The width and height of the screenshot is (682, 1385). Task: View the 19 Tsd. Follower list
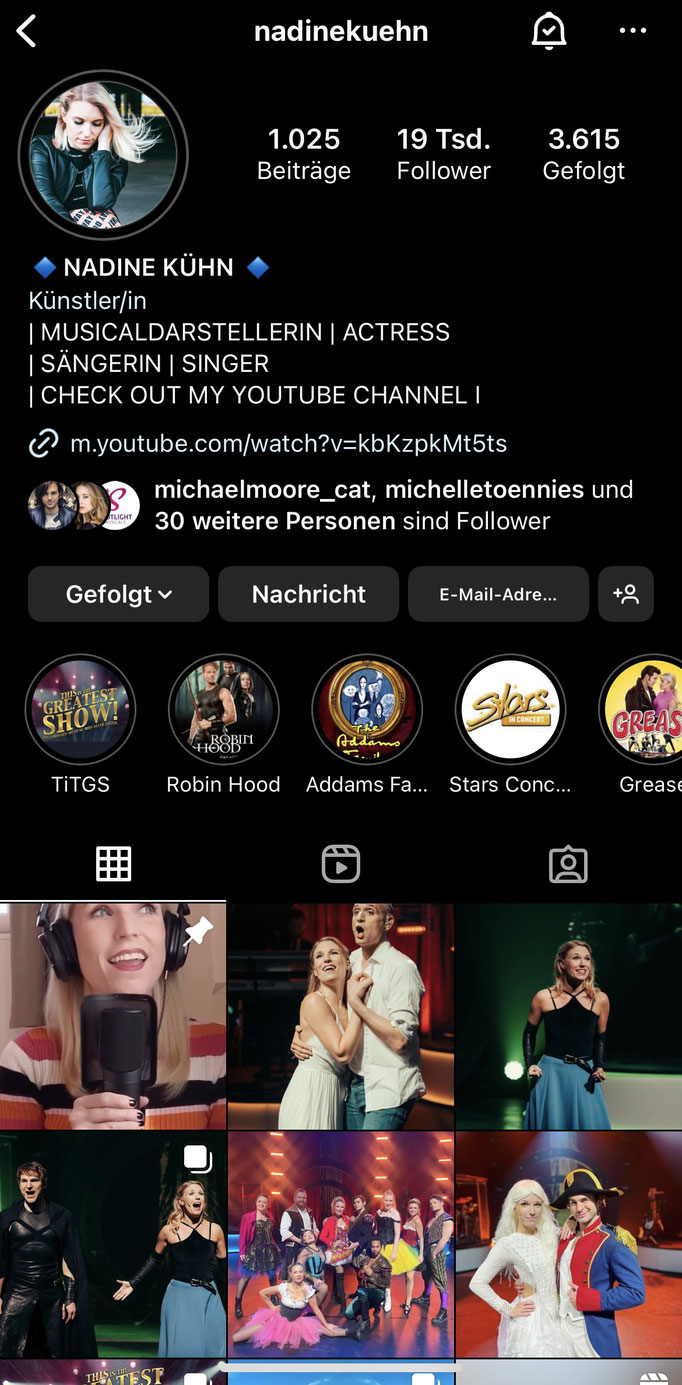tap(443, 154)
